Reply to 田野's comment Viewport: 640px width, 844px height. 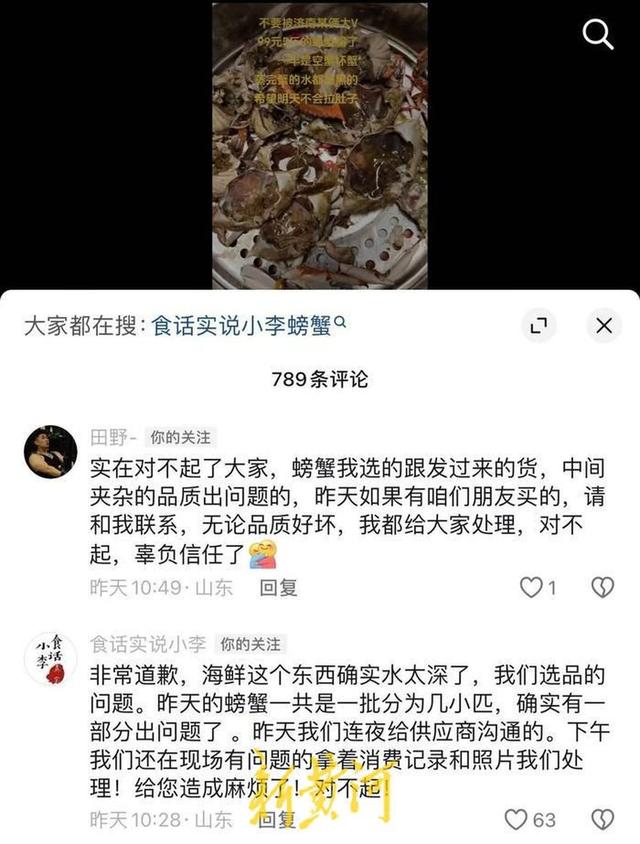278,588
